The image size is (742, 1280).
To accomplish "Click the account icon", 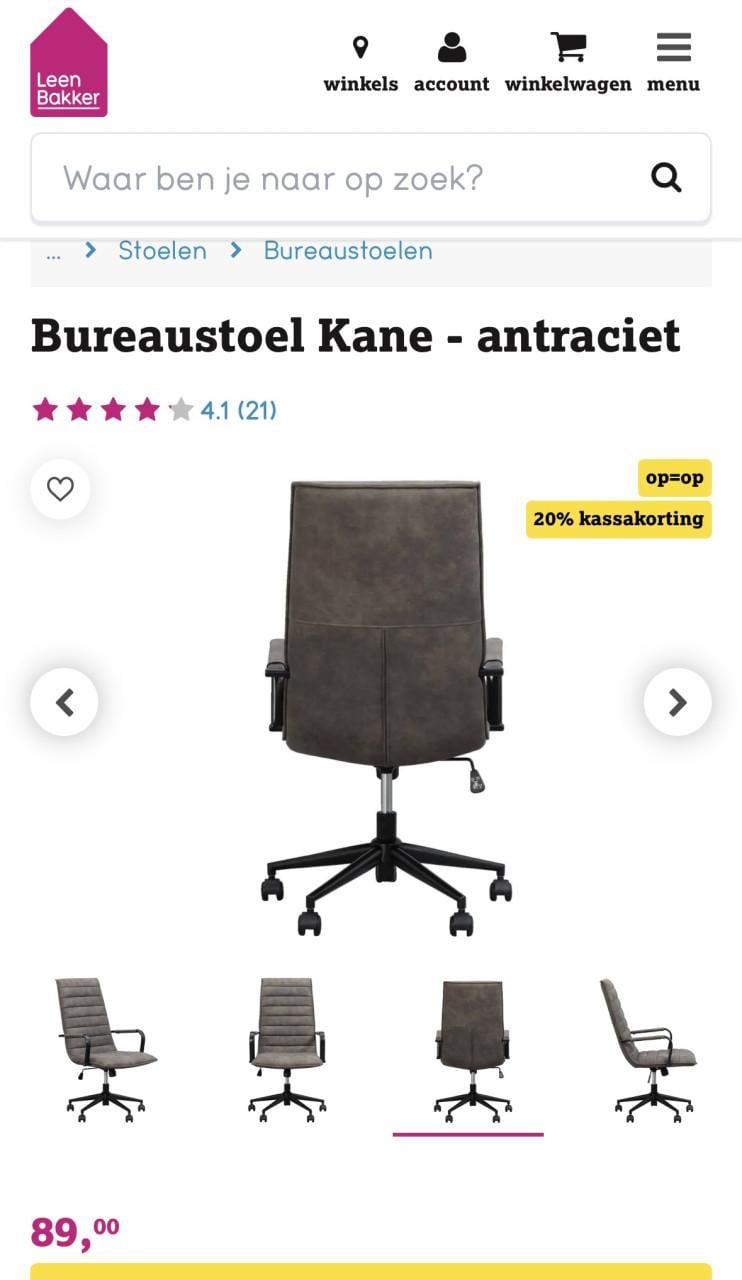I will click(452, 60).
